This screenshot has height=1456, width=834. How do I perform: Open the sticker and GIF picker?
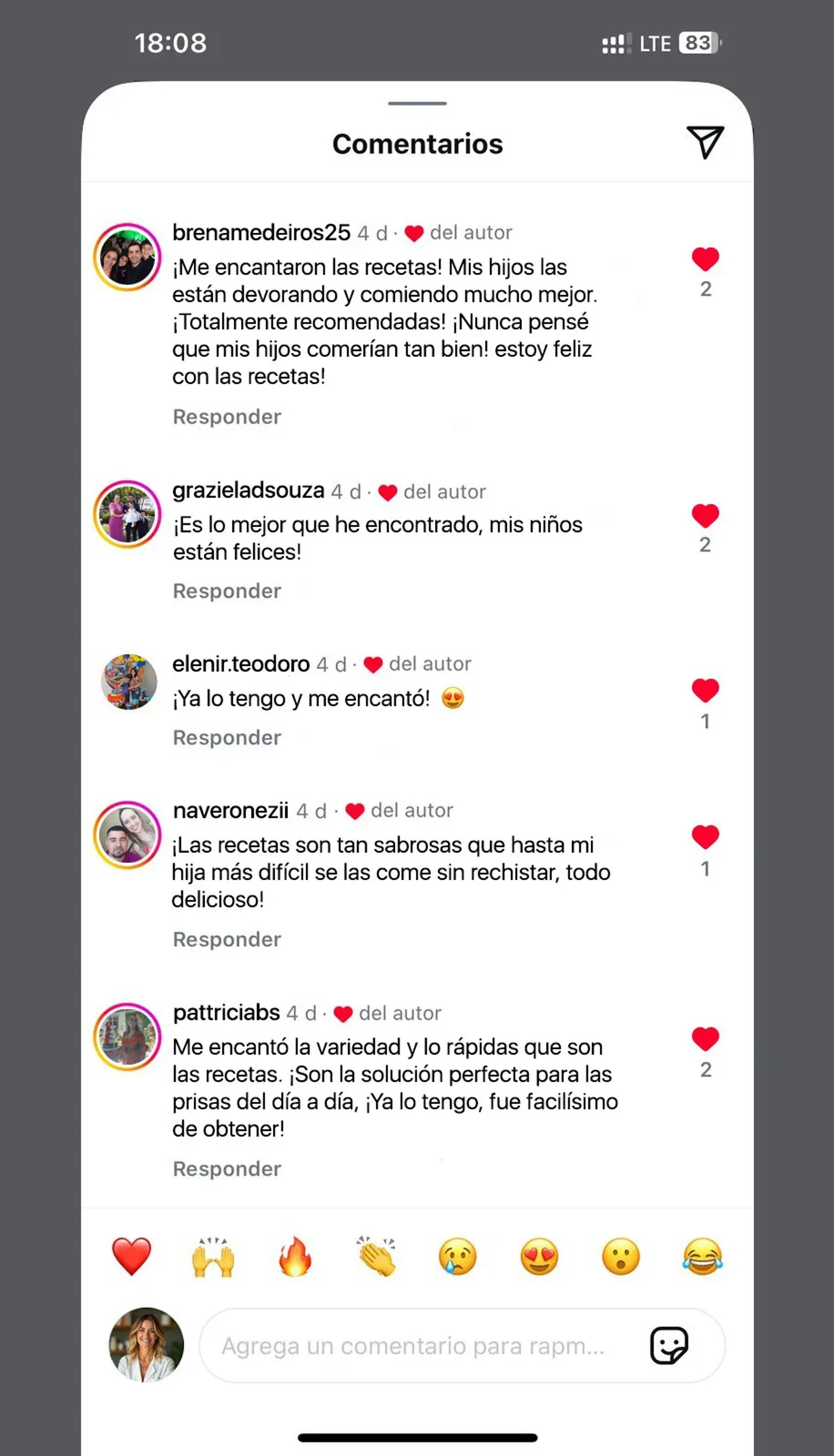(669, 1346)
